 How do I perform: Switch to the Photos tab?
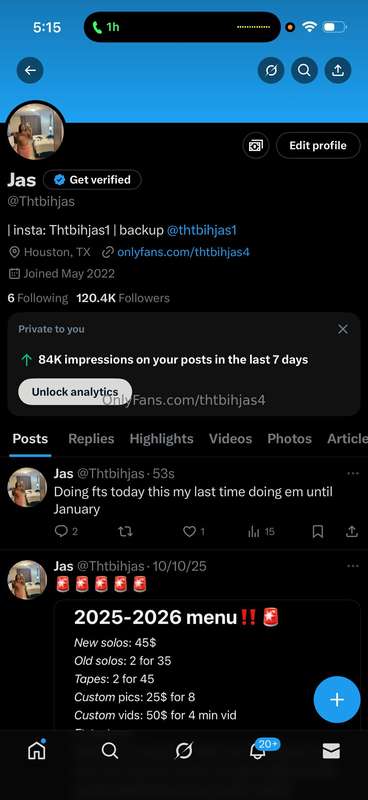click(289, 439)
